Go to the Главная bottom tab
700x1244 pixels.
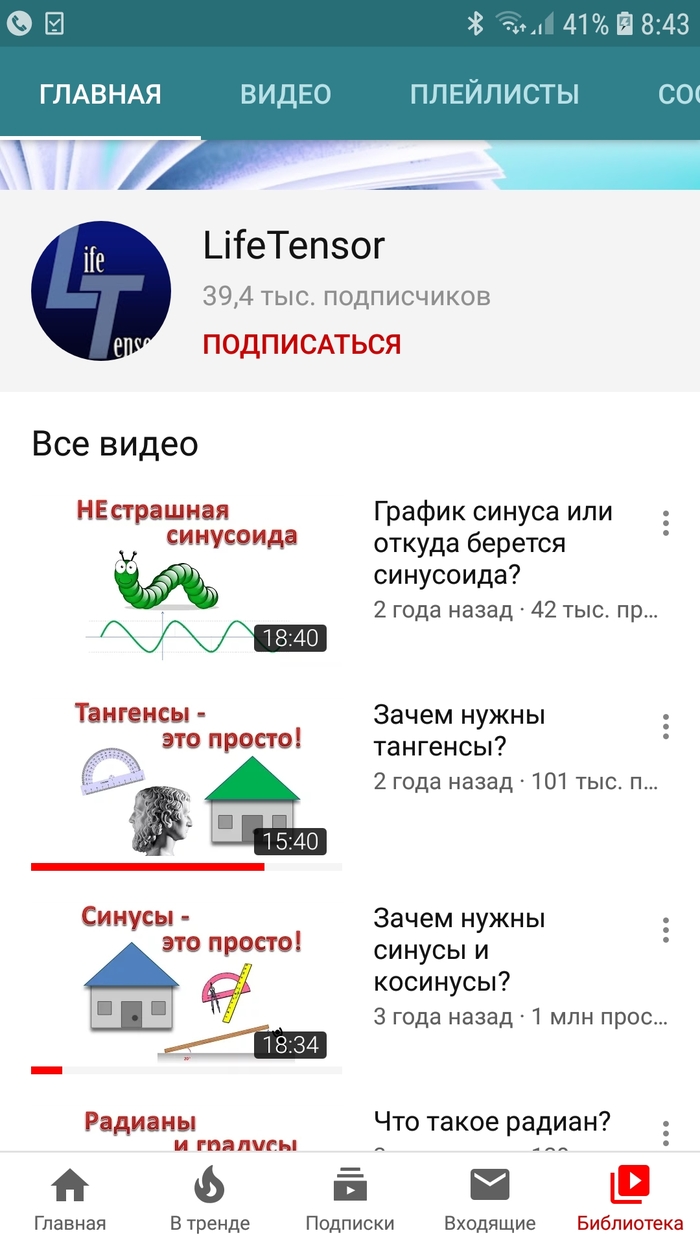[x=70, y=1199]
